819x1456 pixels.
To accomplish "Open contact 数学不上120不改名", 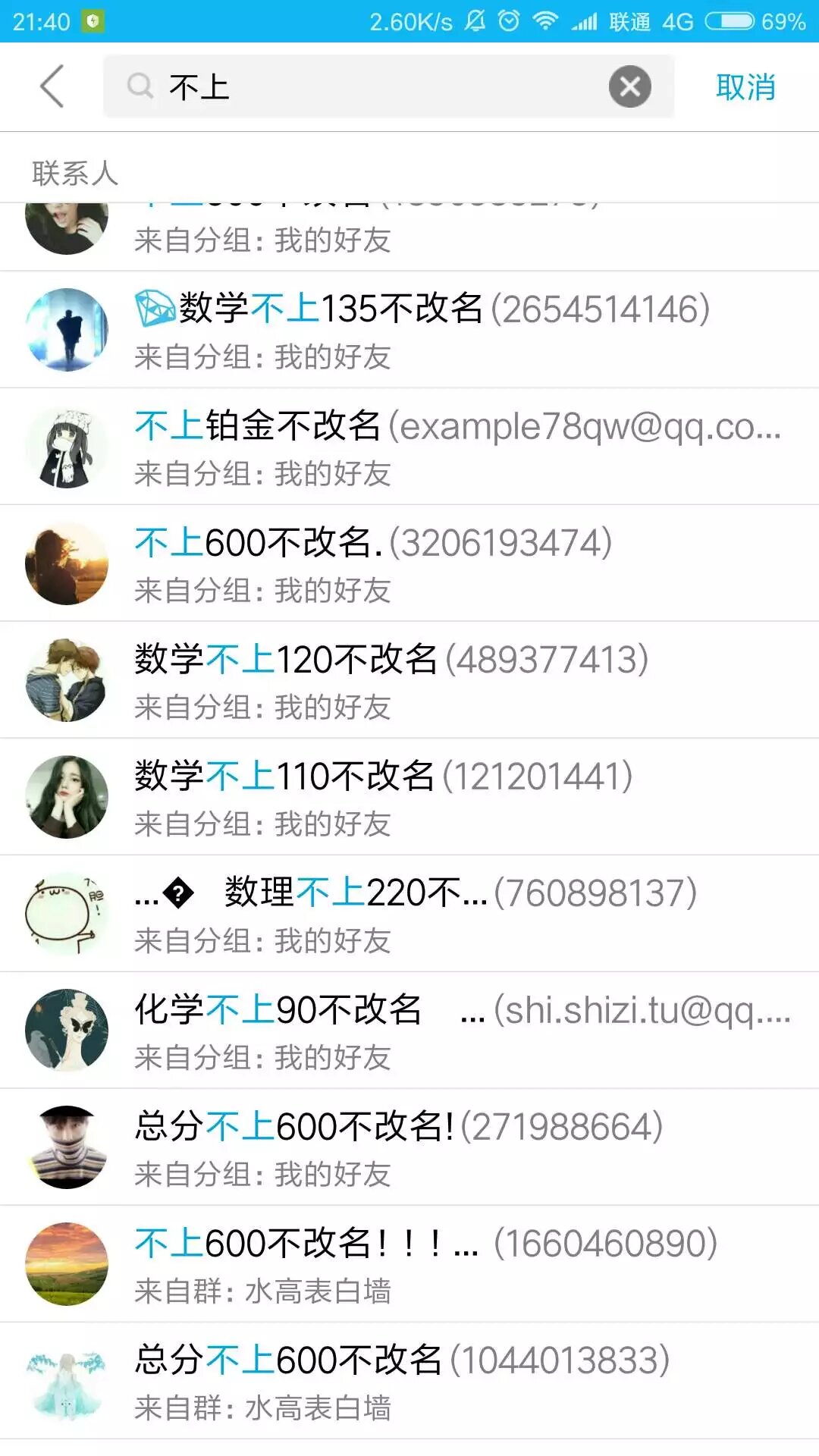I will (x=409, y=680).
